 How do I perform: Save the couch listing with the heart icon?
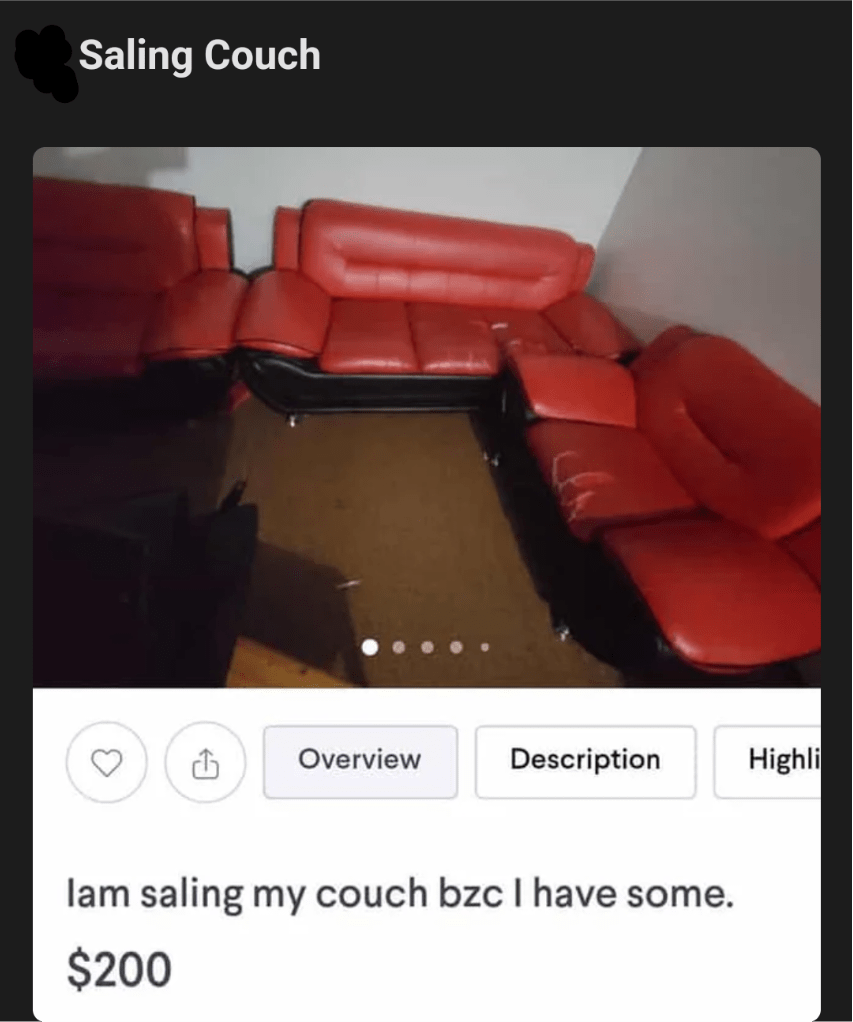(x=106, y=762)
